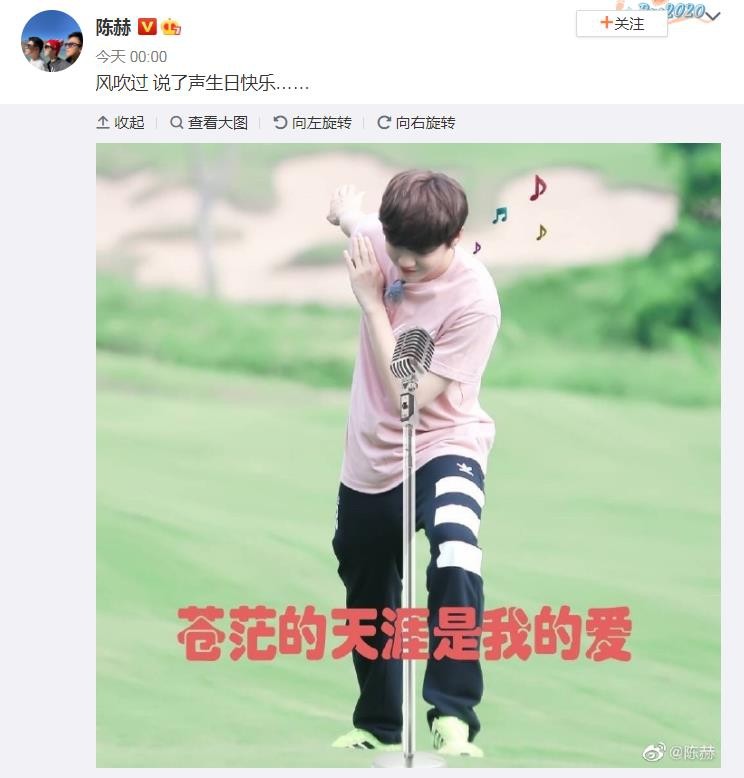Screen dimensions: 744x778
Task: Collapse the image with 收起
Action: tap(120, 123)
